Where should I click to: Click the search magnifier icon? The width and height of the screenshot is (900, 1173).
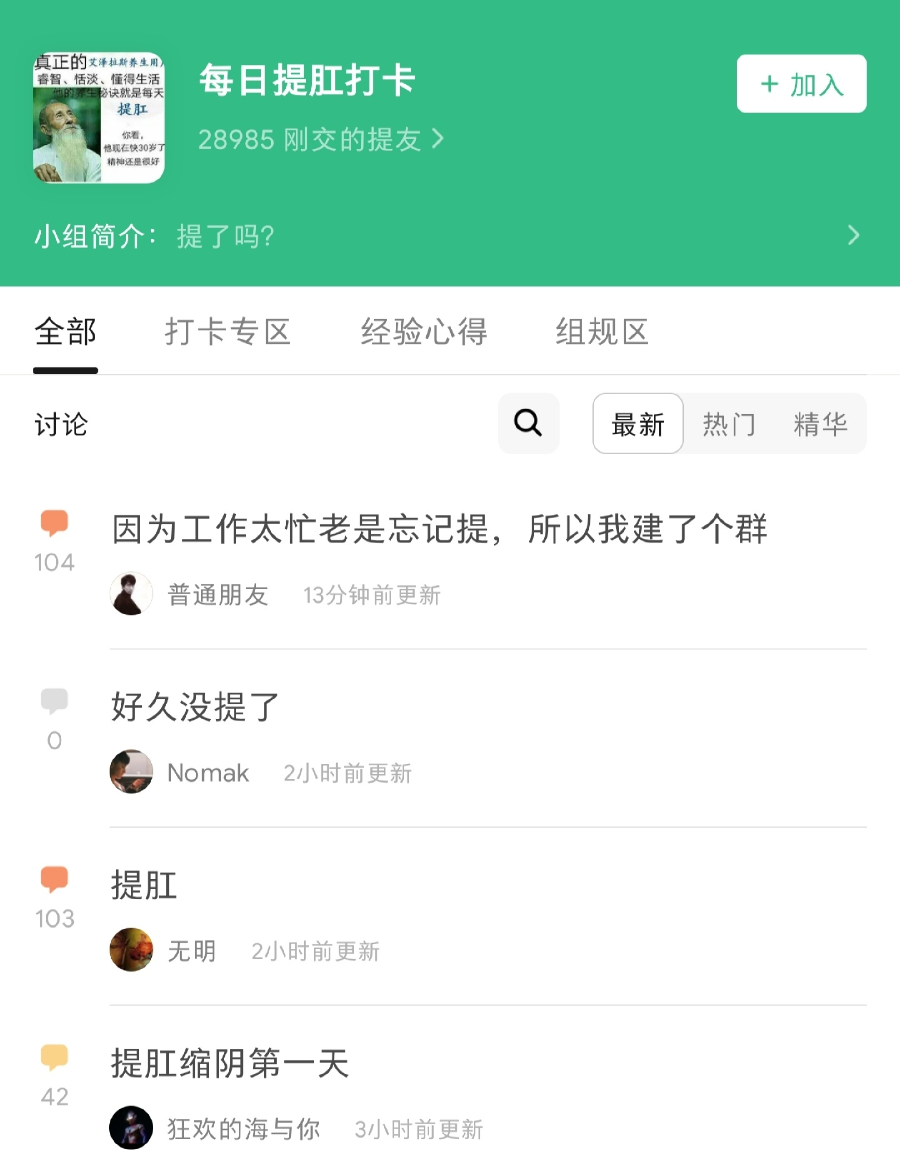click(x=528, y=423)
